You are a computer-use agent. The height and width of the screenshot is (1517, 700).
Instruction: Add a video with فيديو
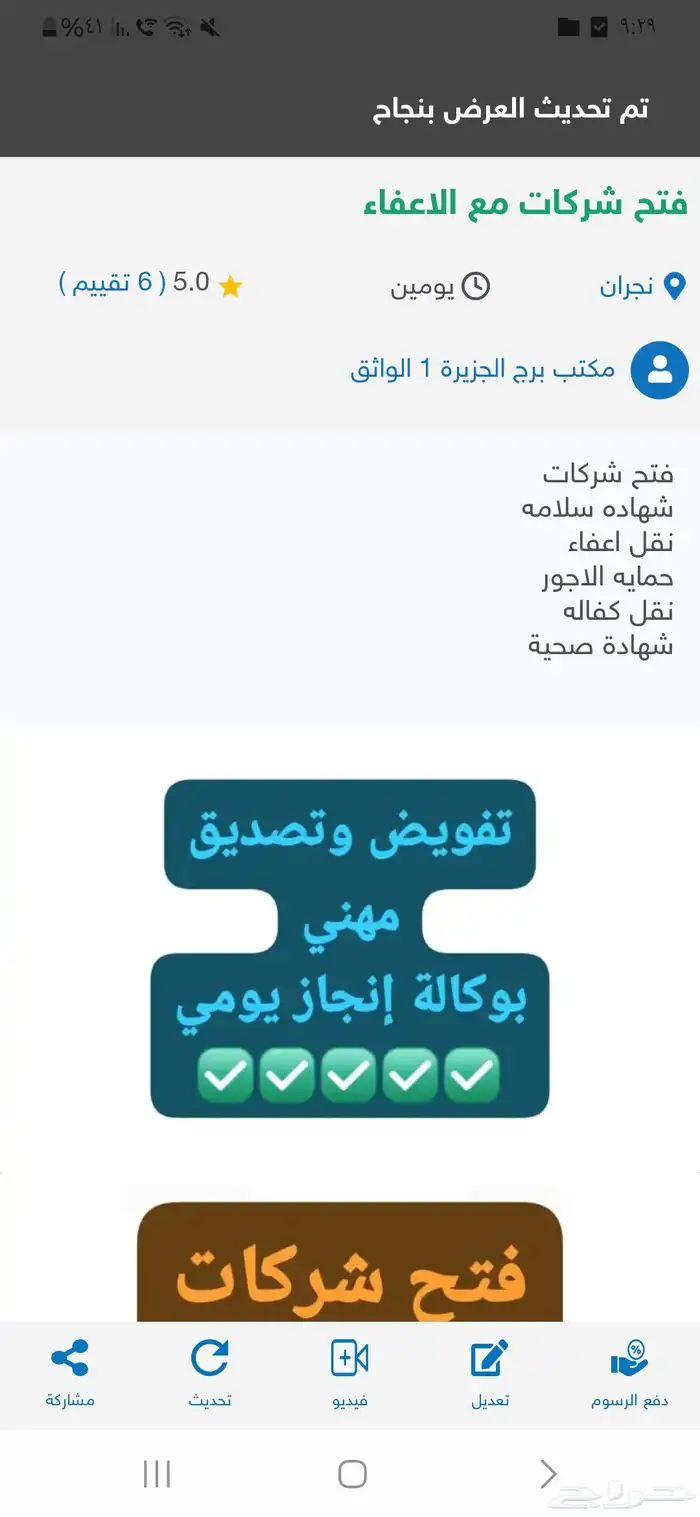[x=350, y=1373]
